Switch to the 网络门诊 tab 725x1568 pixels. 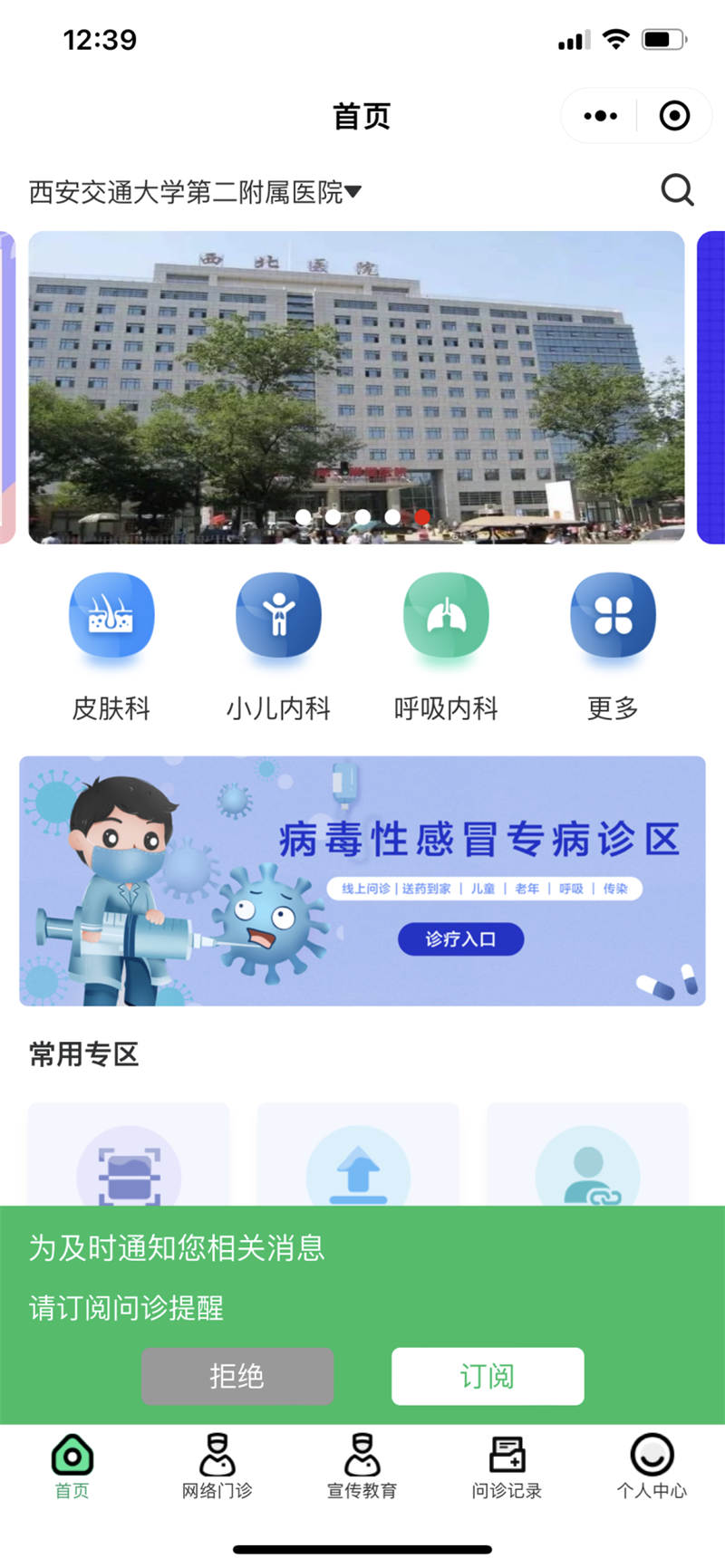217,1467
